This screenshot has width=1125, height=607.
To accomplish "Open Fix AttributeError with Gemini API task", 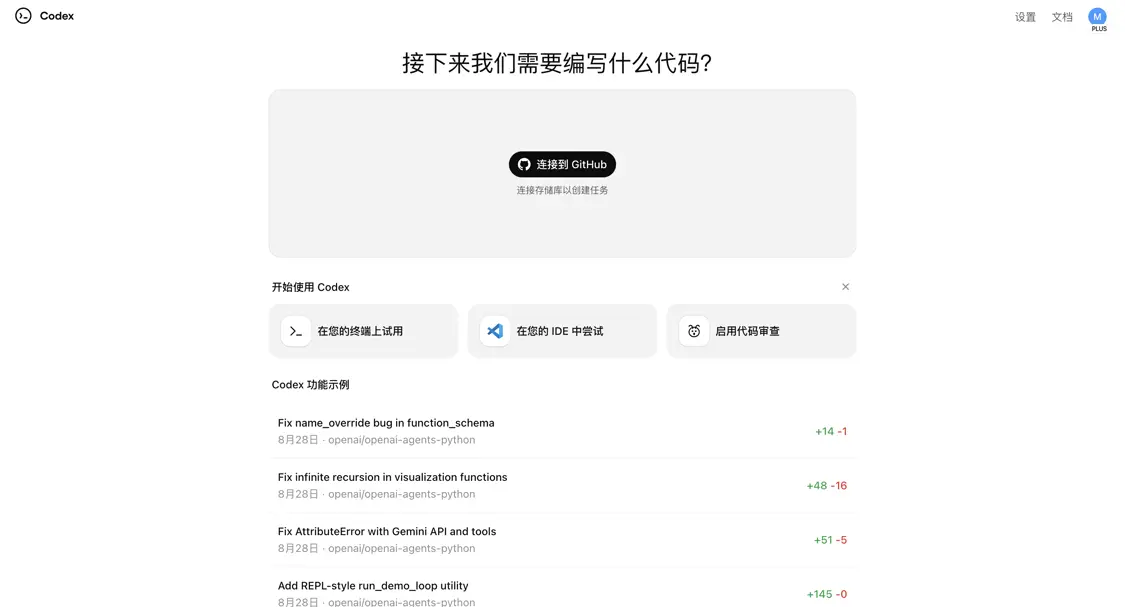I will tap(387, 531).
